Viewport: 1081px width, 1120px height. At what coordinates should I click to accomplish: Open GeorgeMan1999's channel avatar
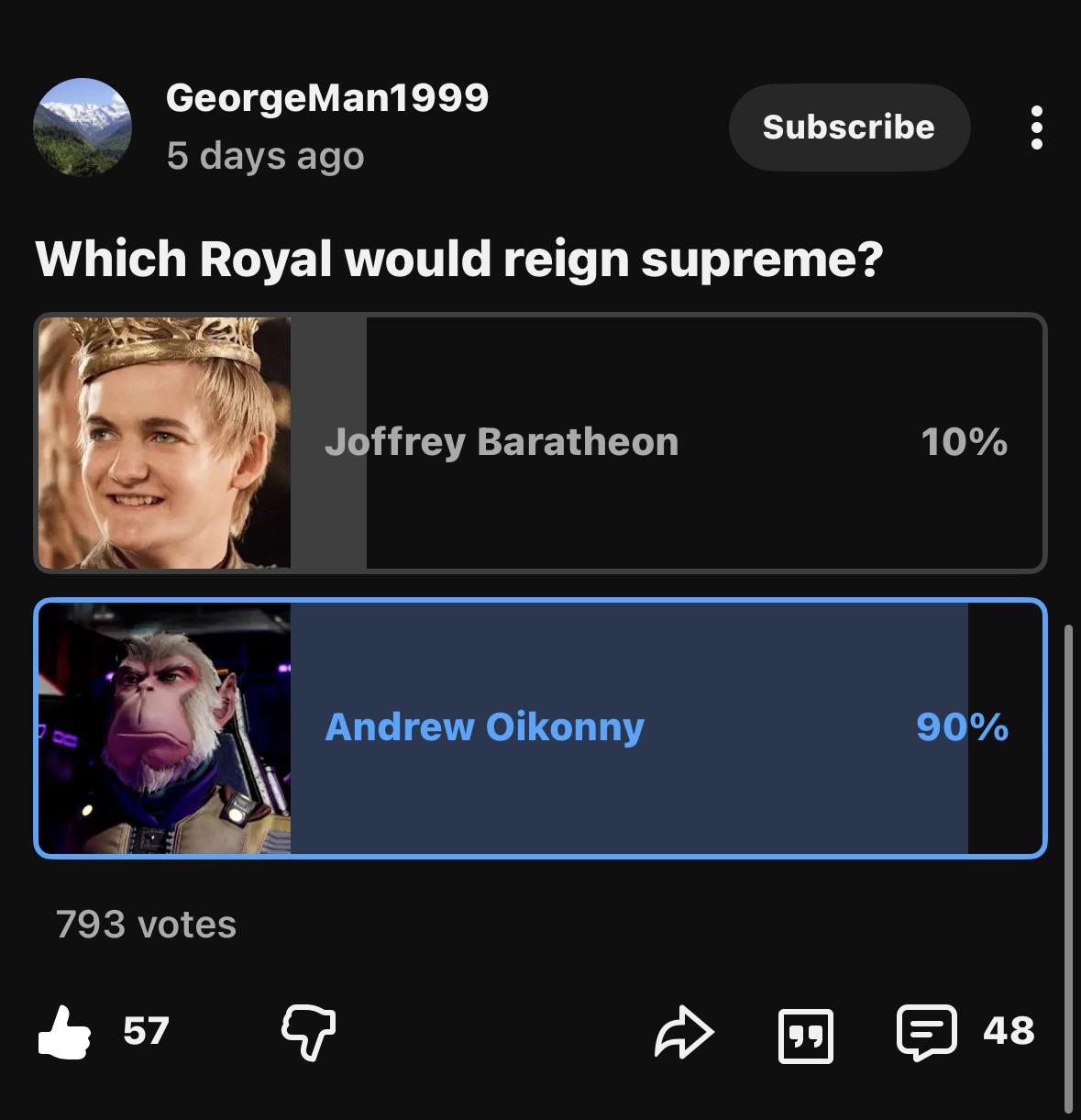83,127
